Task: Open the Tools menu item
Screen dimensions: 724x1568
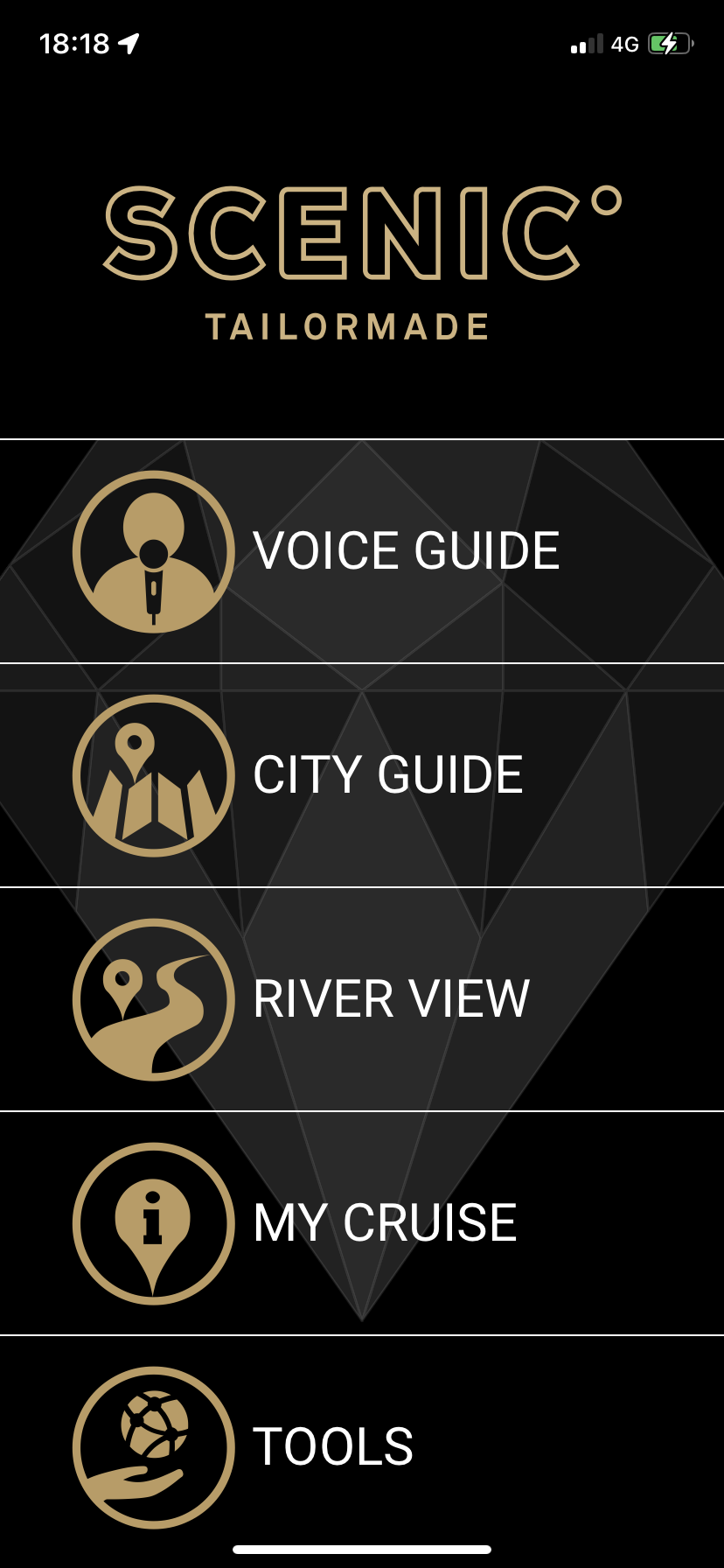Action: click(362, 1447)
